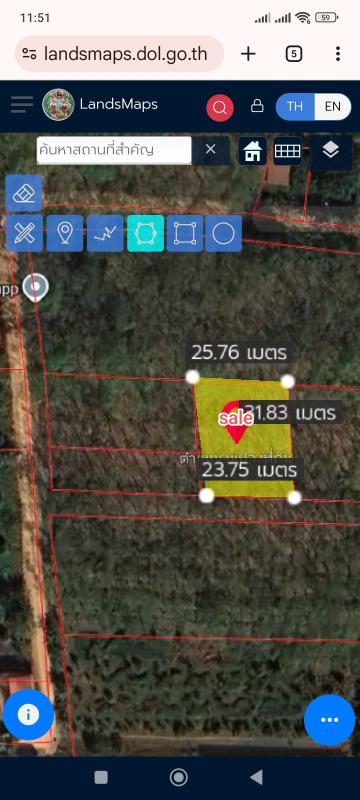Open the map layers selector
This screenshot has width=360, height=800.
point(331,151)
